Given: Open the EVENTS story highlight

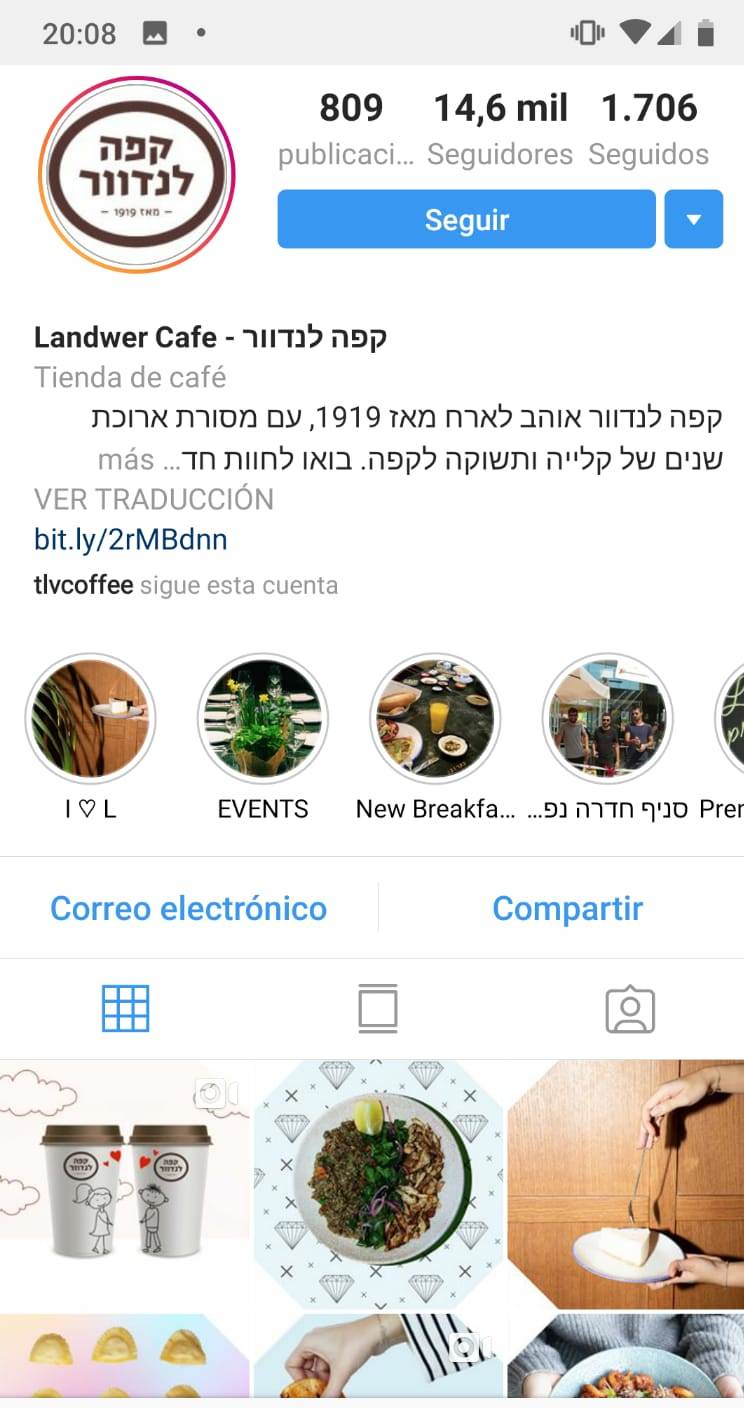Looking at the screenshot, I should click(x=263, y=717).
